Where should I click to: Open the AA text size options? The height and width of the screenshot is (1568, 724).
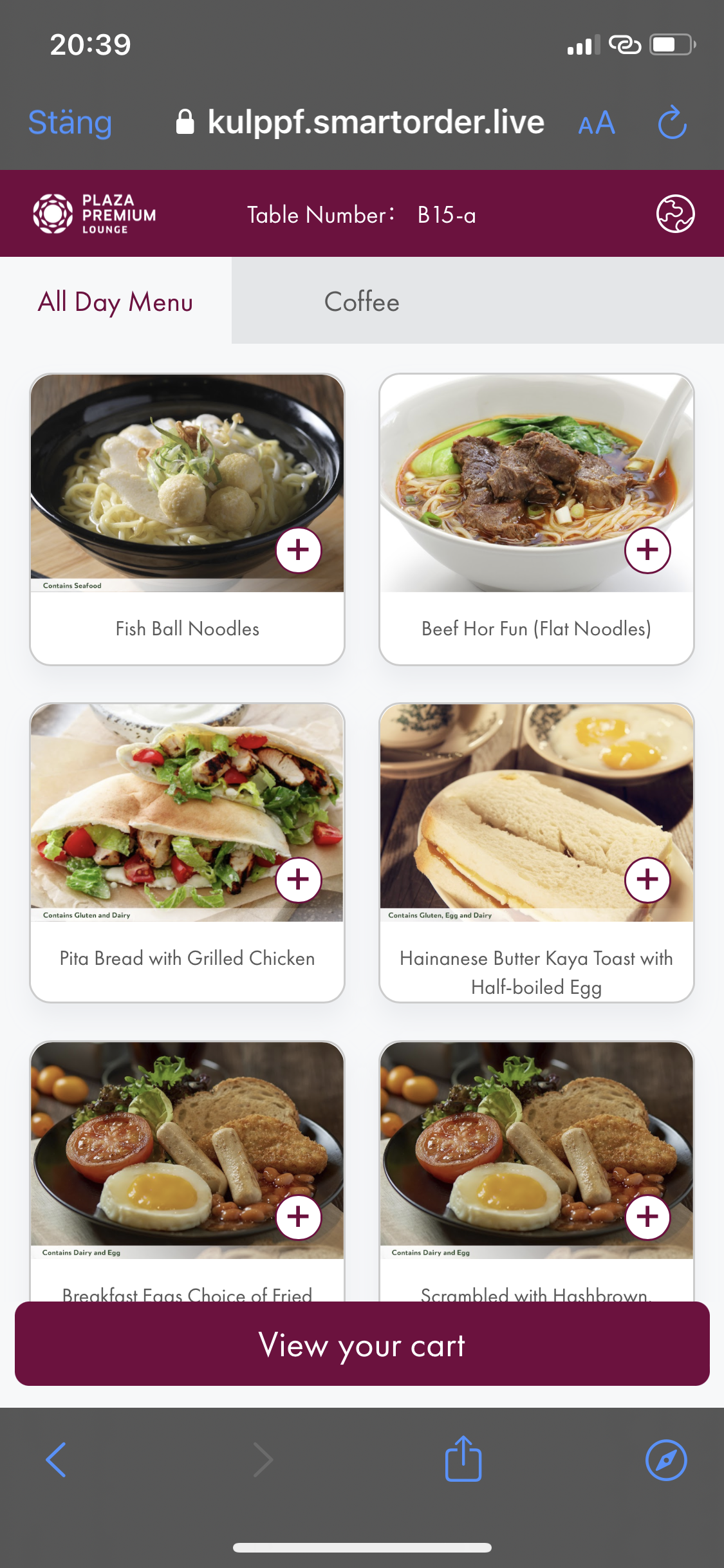597,122
